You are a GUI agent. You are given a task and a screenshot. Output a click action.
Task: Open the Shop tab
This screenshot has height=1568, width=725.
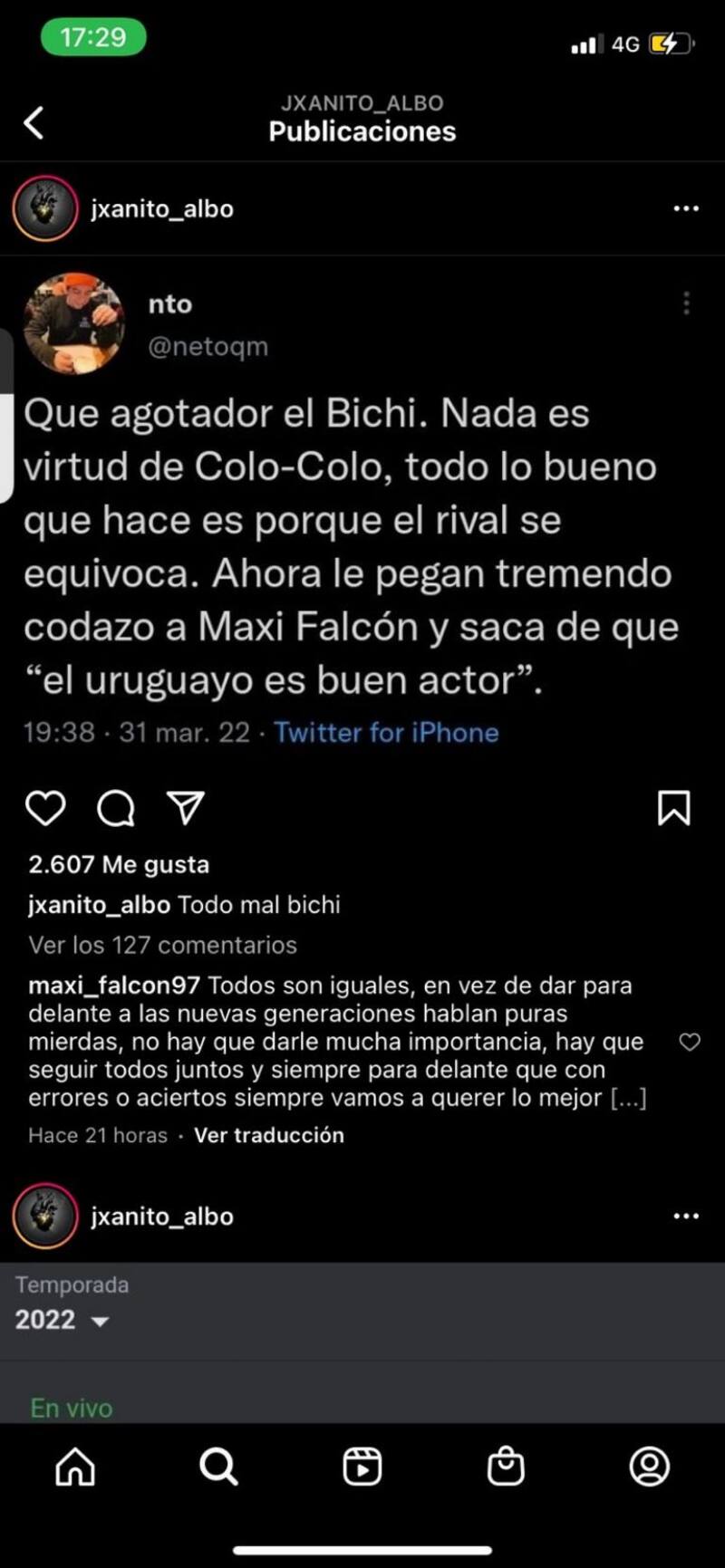tap(506, 1466)
